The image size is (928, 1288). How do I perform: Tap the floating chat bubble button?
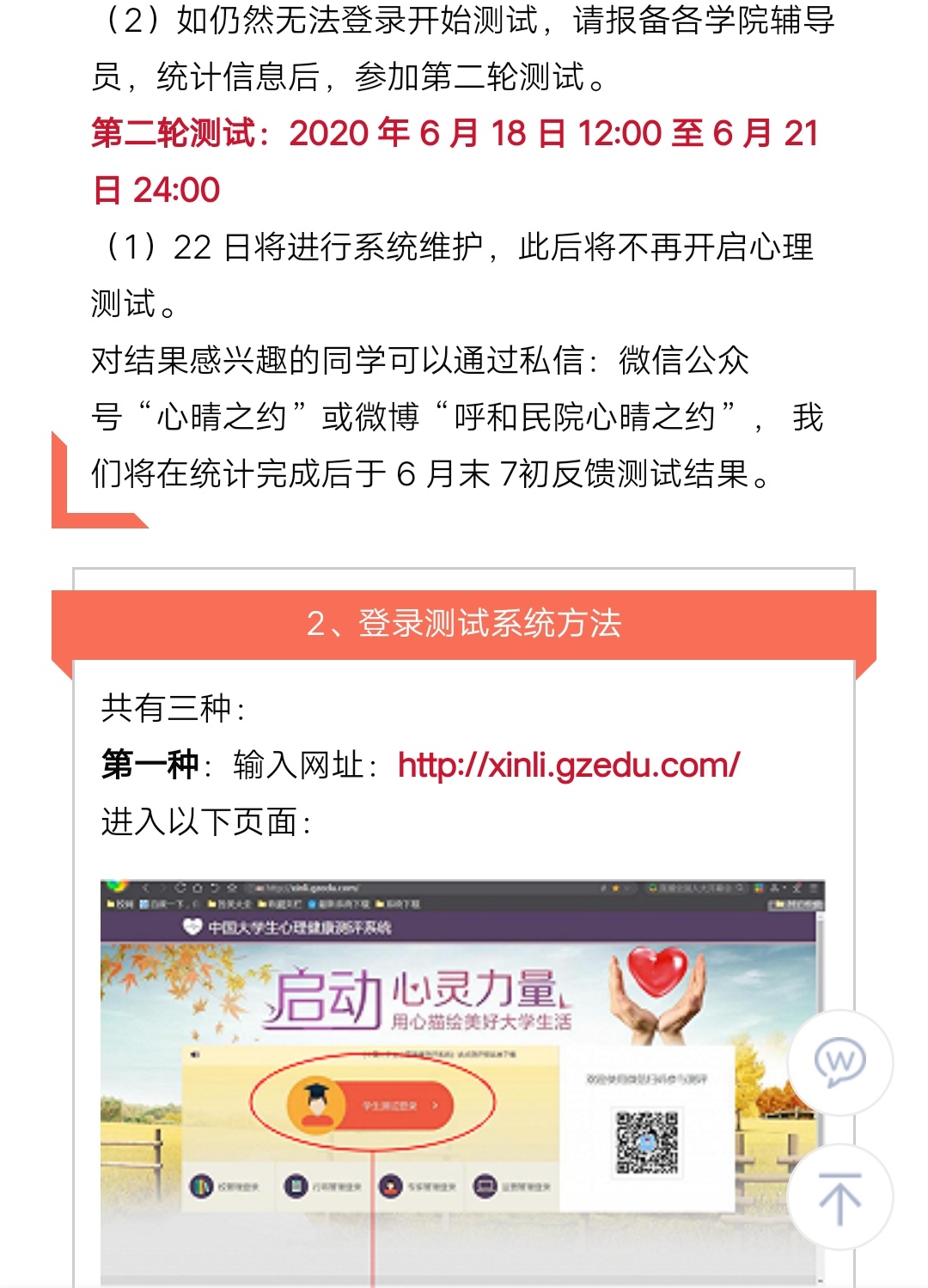coord(839,1063)
